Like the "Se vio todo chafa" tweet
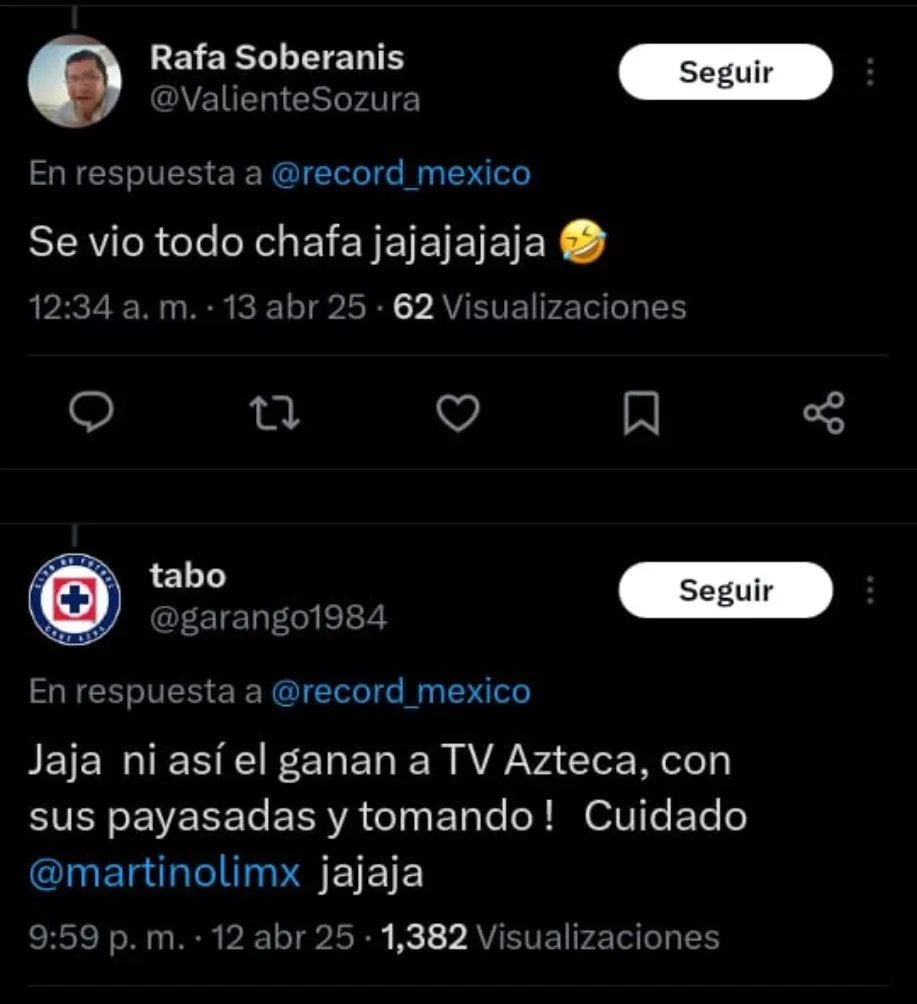The height and width of the screenshot is (1004, 917). [x=459, y=413]
